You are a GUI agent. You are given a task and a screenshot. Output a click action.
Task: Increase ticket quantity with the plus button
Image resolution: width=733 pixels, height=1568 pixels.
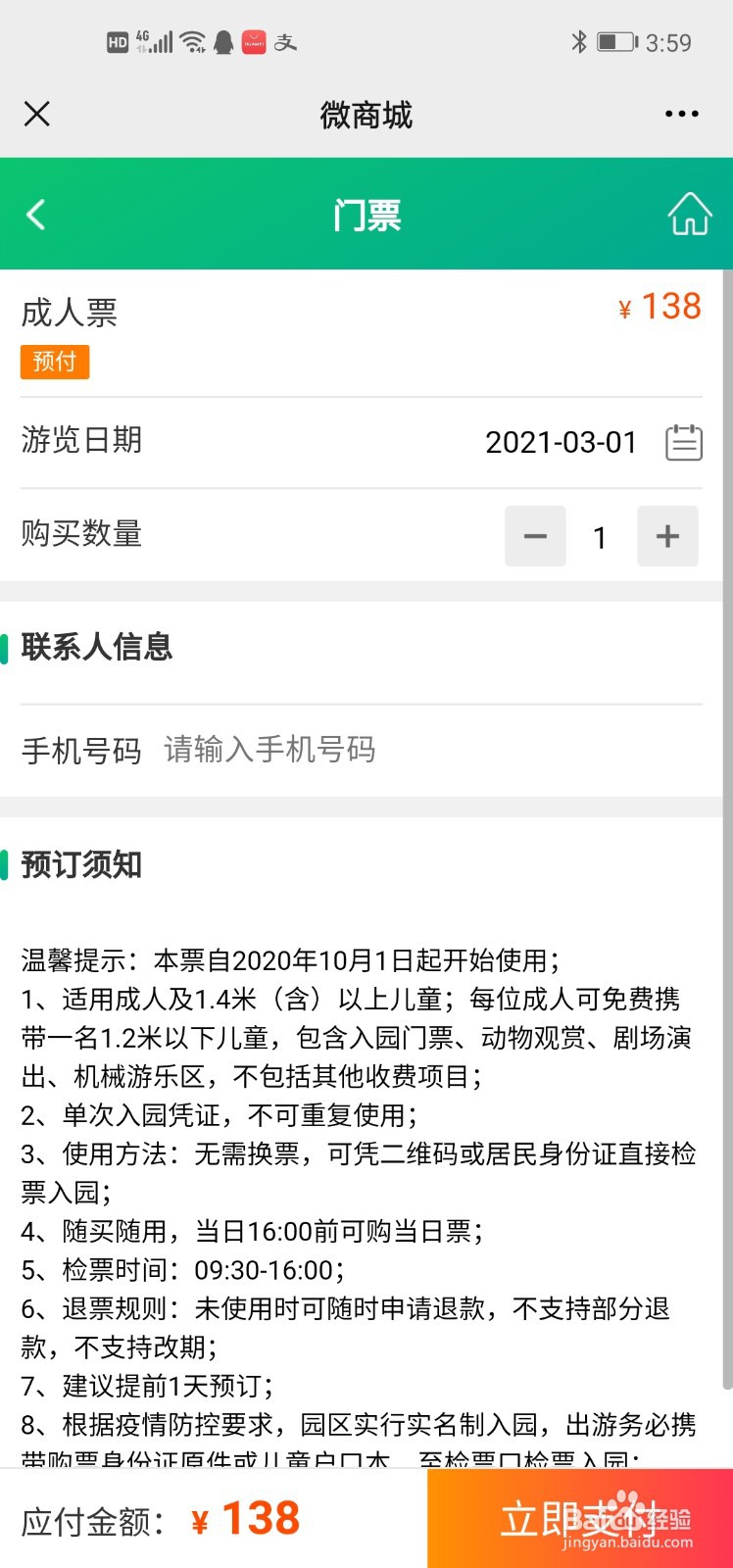tap(667, 536)
